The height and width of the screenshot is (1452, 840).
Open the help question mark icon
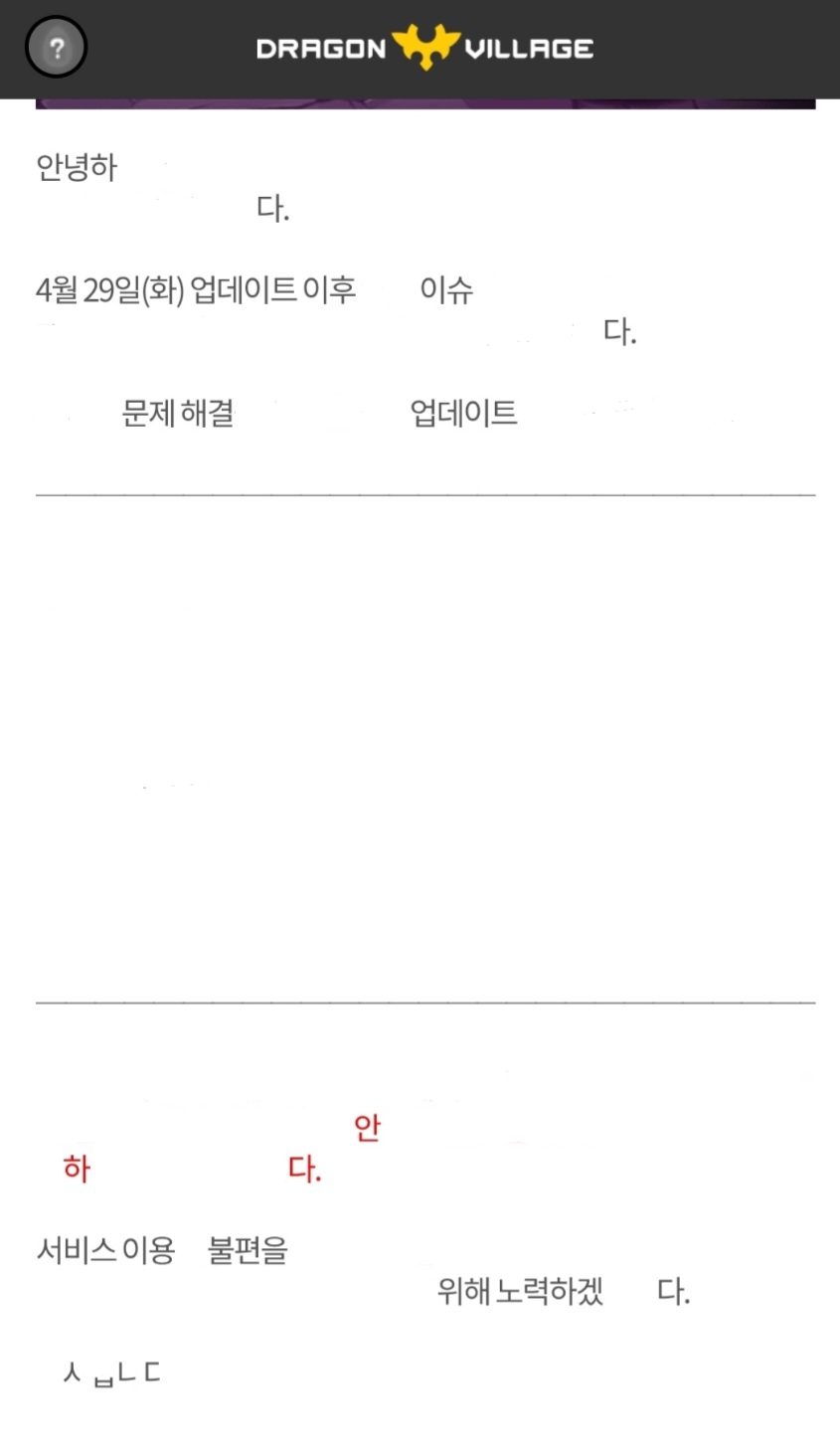(x=57, y=48)
